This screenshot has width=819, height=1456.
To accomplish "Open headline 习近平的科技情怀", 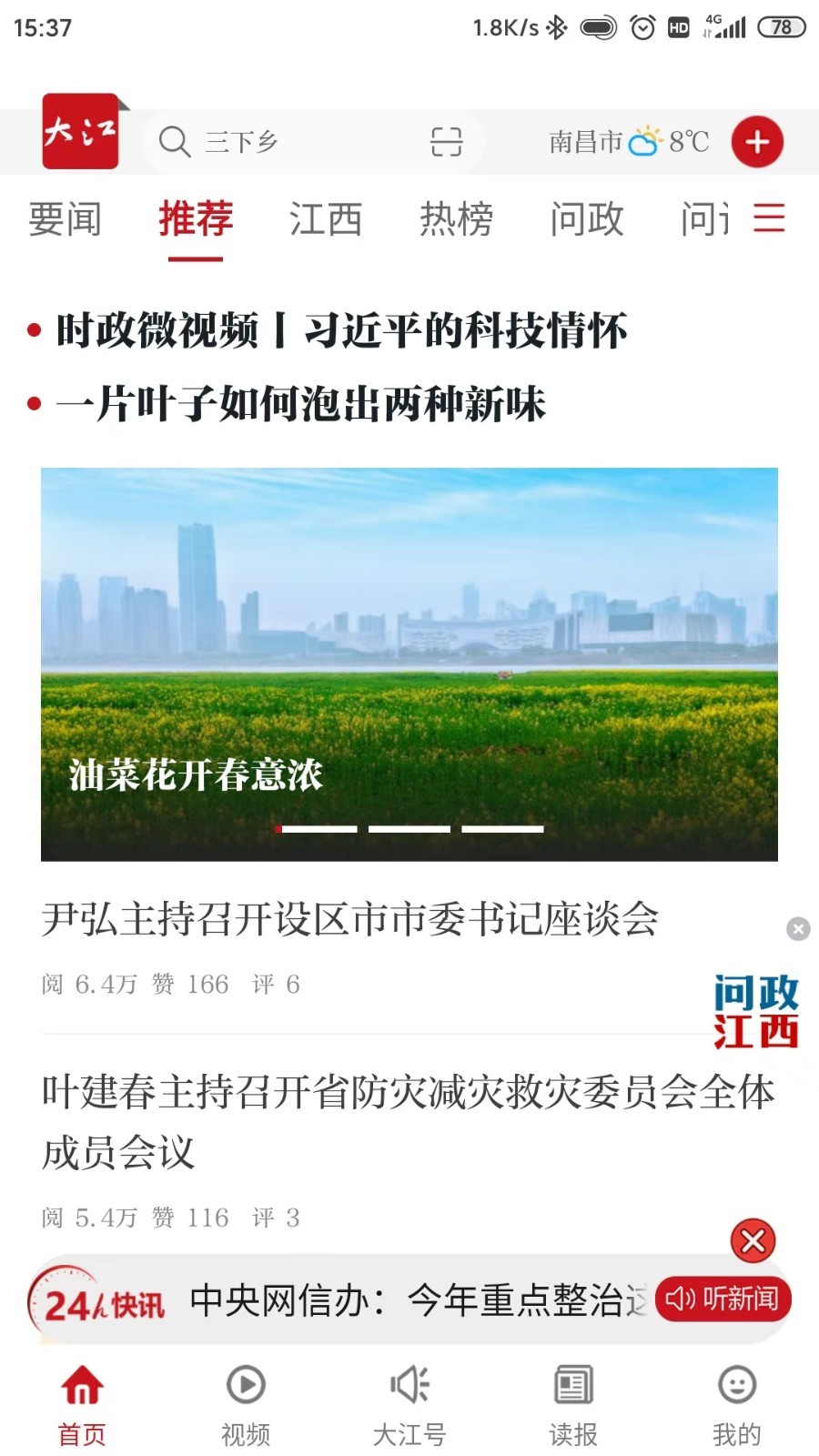I will 341,331.
